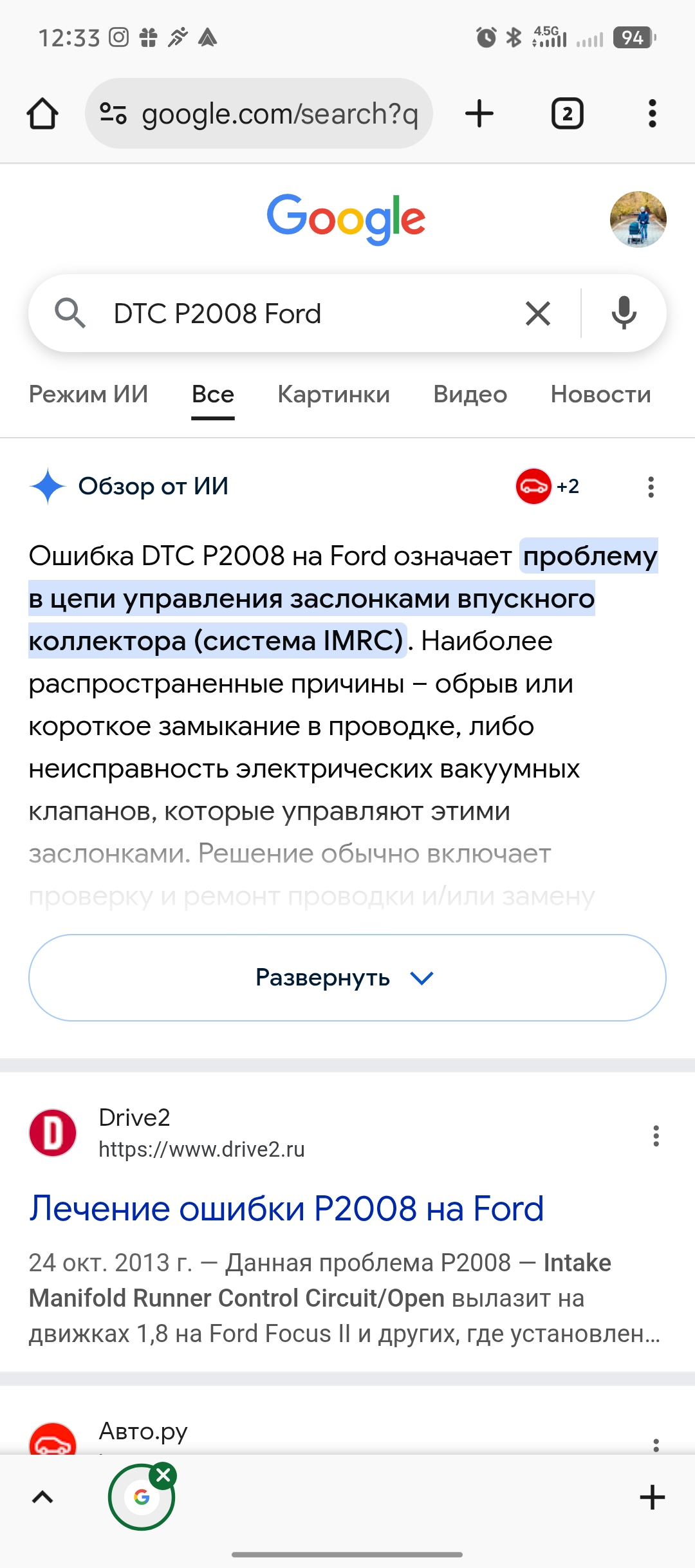This screenshot has height=1568, width=695.
Task: Close the Google tab in the bottom bar
Action: point(163,1475)
